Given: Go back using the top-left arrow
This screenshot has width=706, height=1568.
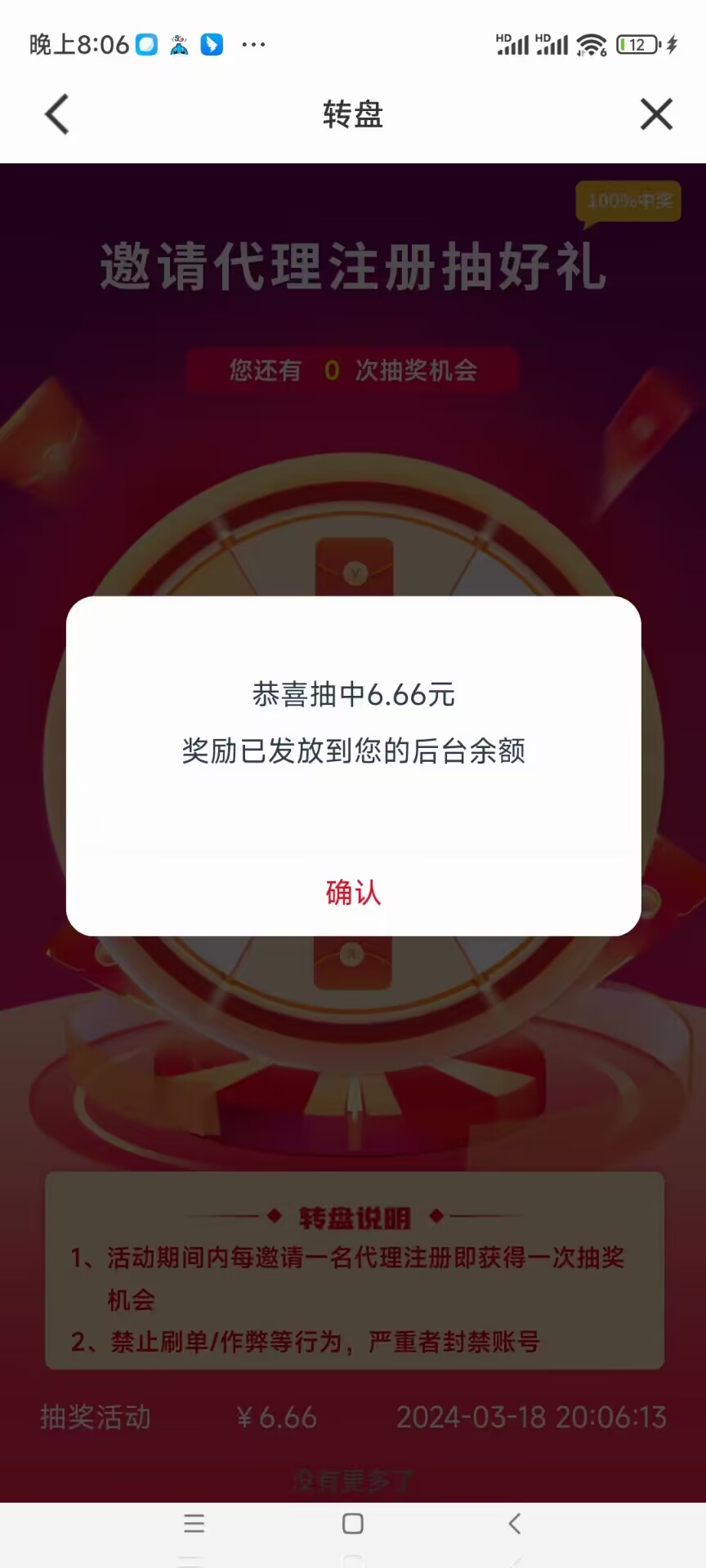Looking at the screenshot, I should 56,114.
